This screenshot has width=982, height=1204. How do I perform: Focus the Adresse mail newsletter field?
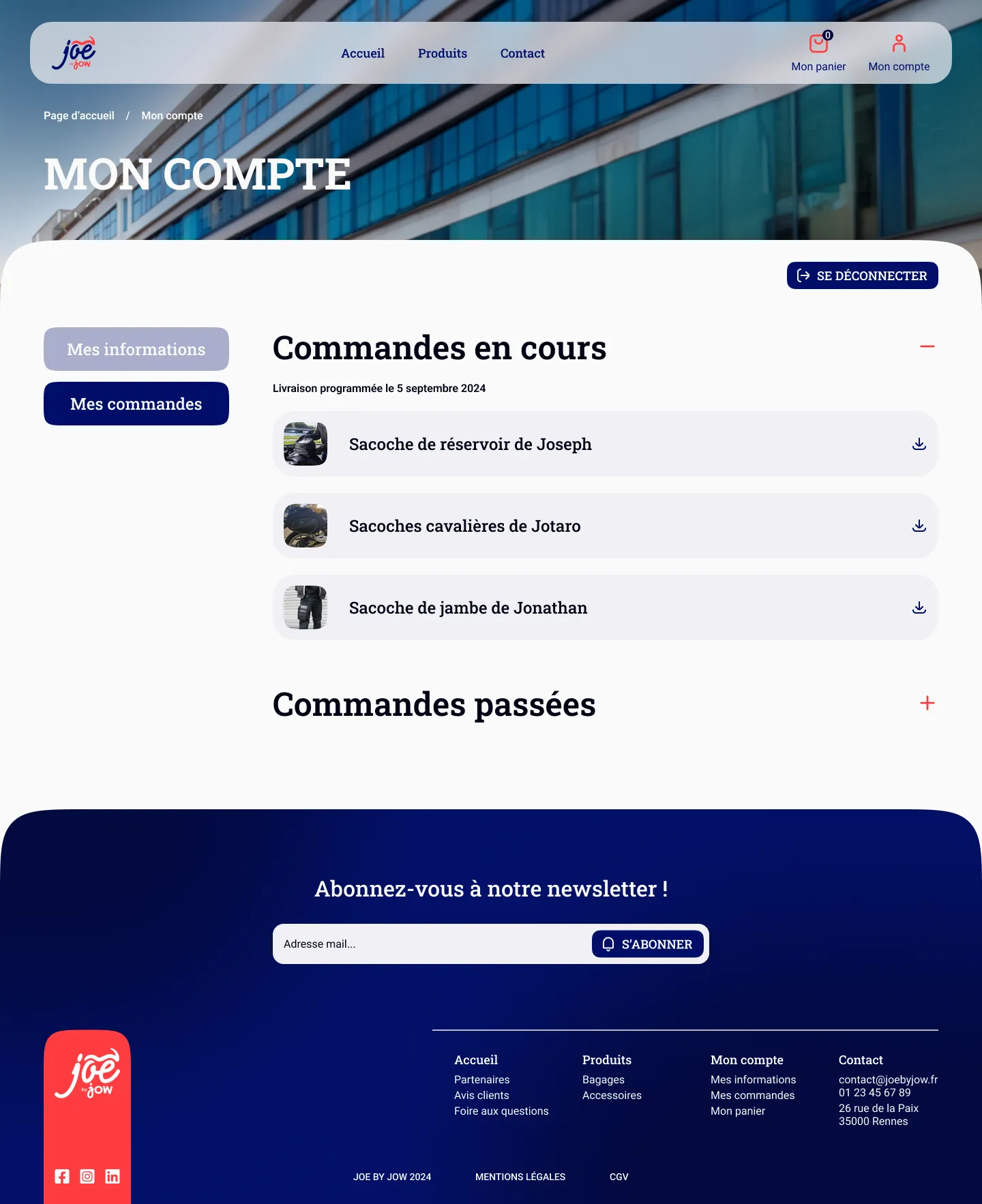[x=430, y=944]
